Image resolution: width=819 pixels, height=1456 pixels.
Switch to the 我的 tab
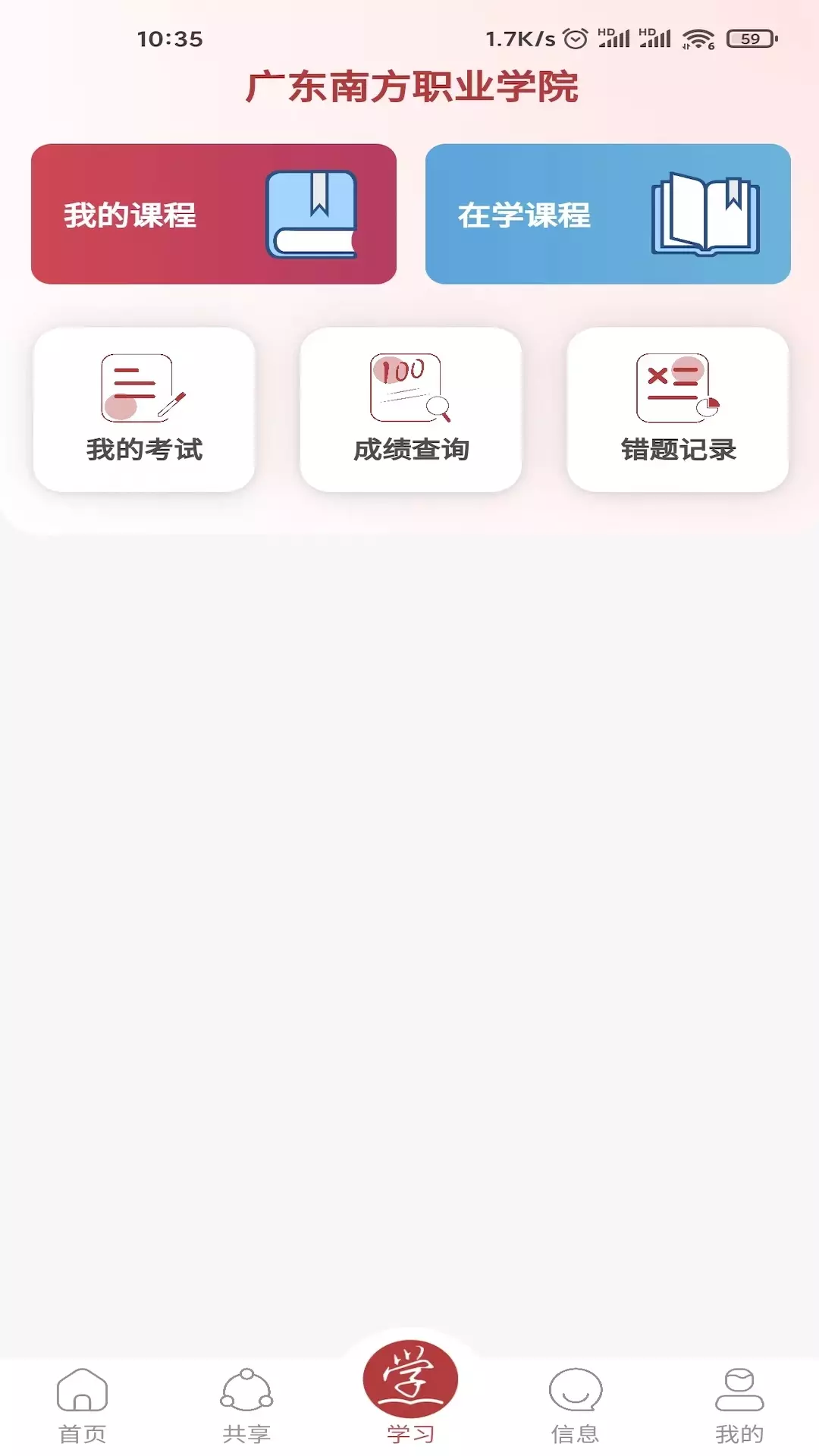point(739,1407)
